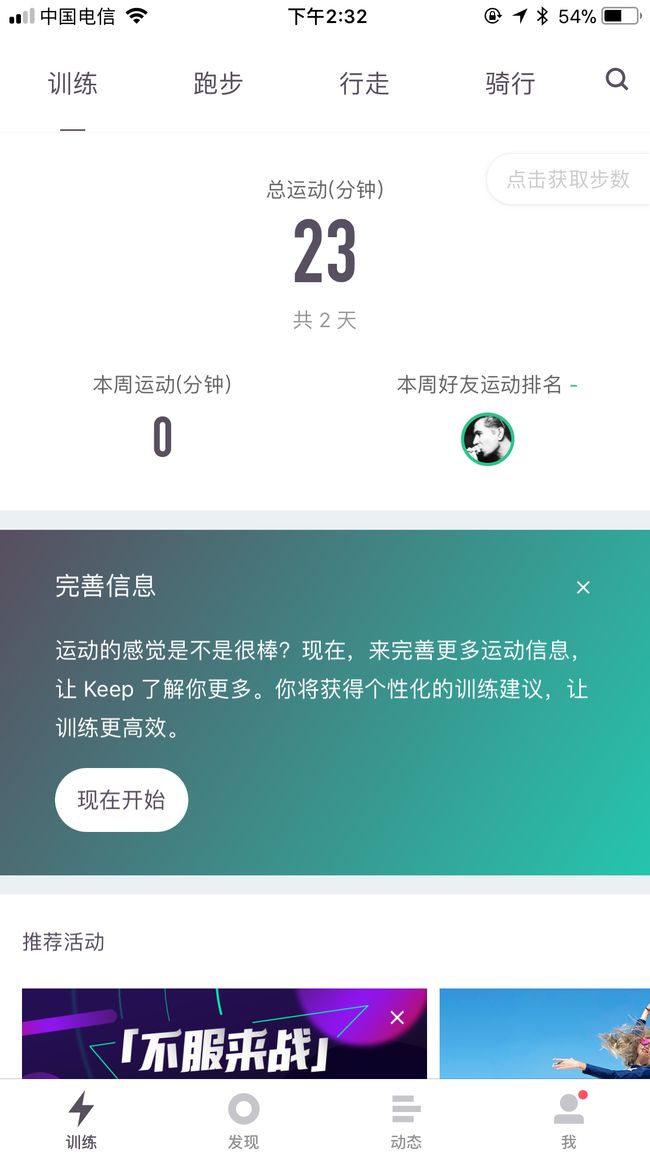Image resolution: width=650 pixels, height=1156 pixels.
Task: Open the search magnifier icon
Action: [x=617, y=79]
